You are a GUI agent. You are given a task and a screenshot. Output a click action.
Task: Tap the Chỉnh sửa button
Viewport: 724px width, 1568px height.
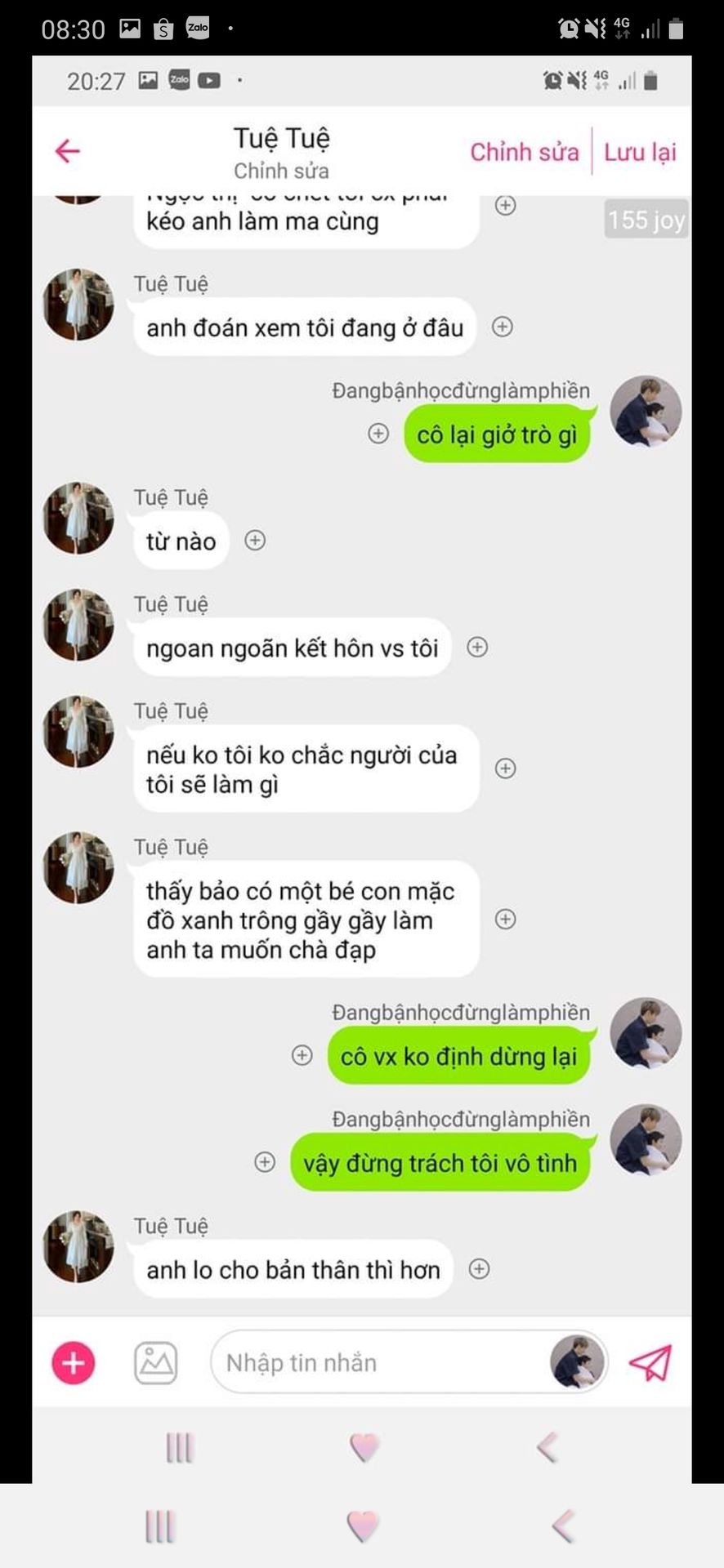point(524,152)
